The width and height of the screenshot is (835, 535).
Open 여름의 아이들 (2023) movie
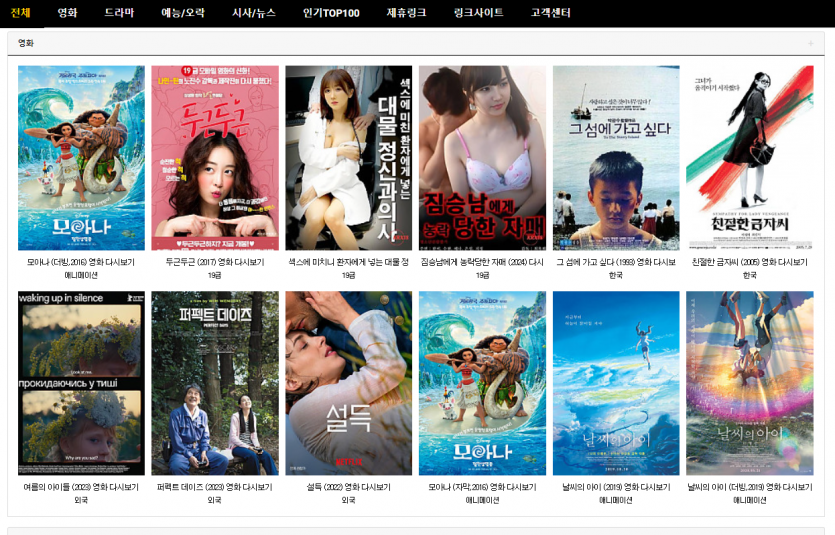pyautogui.click(x=81, y=383)
